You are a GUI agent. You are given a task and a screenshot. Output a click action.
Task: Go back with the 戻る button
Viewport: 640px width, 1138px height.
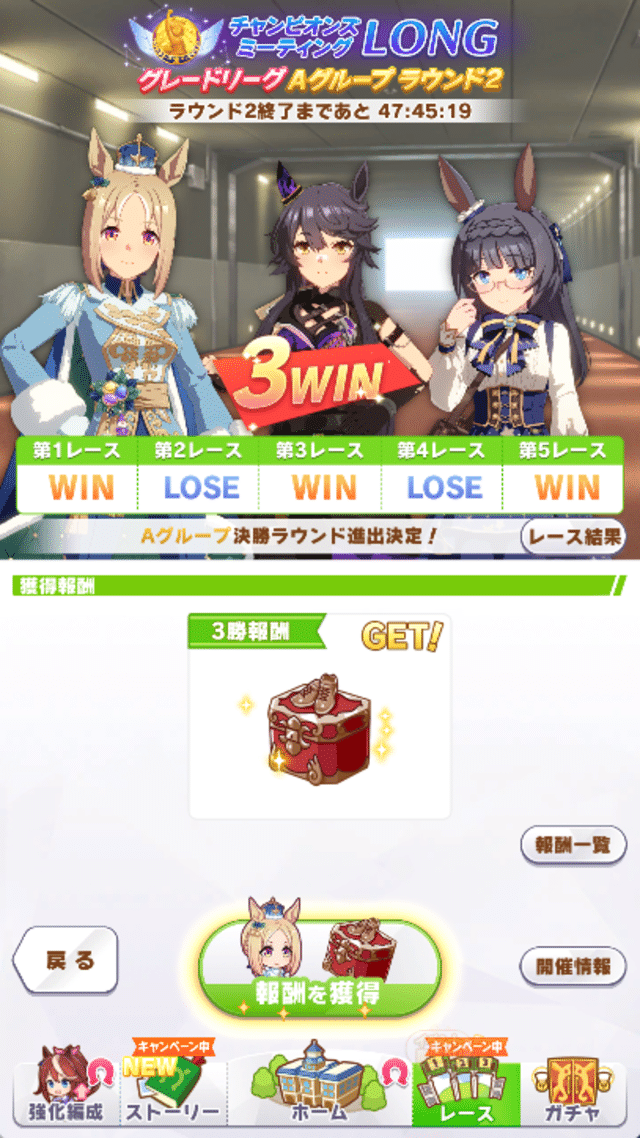point(68,961)
